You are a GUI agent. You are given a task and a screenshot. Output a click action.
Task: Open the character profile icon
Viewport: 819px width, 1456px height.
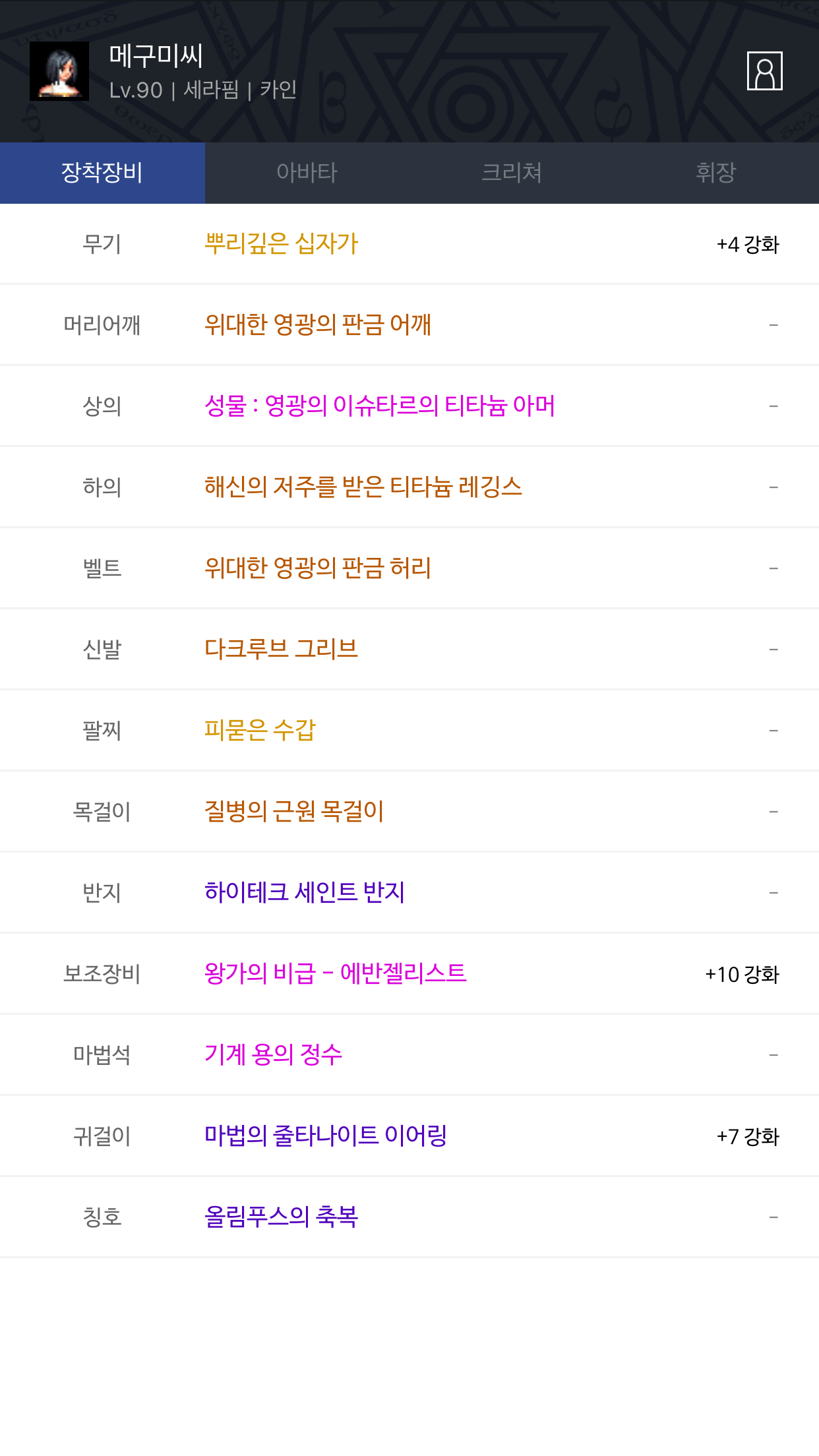tap(764, 71)
